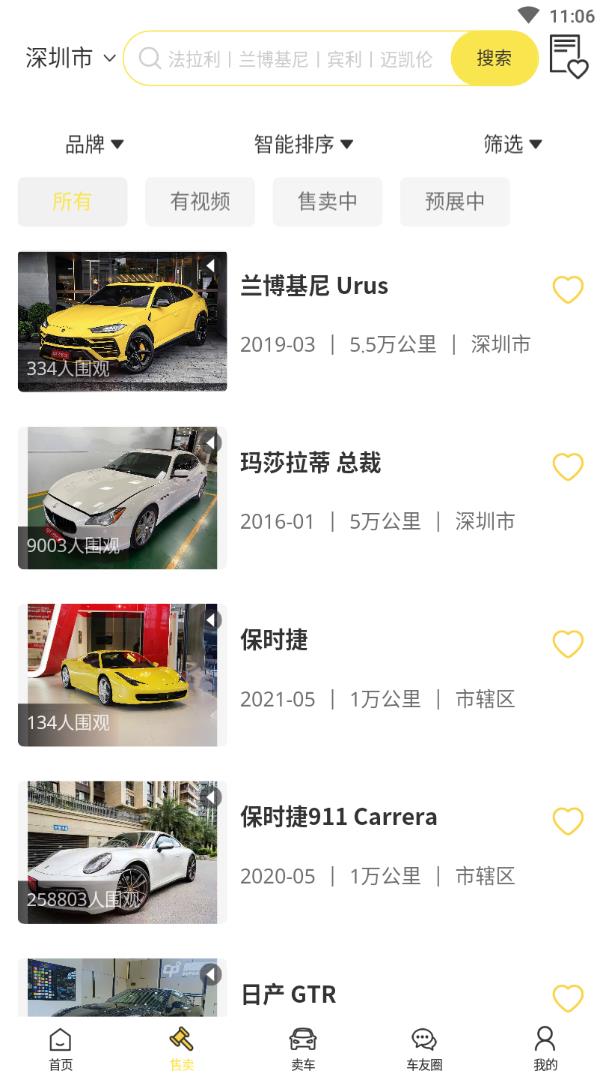Favorite the 兰博基尼 Urus listing

click(568, 290)
